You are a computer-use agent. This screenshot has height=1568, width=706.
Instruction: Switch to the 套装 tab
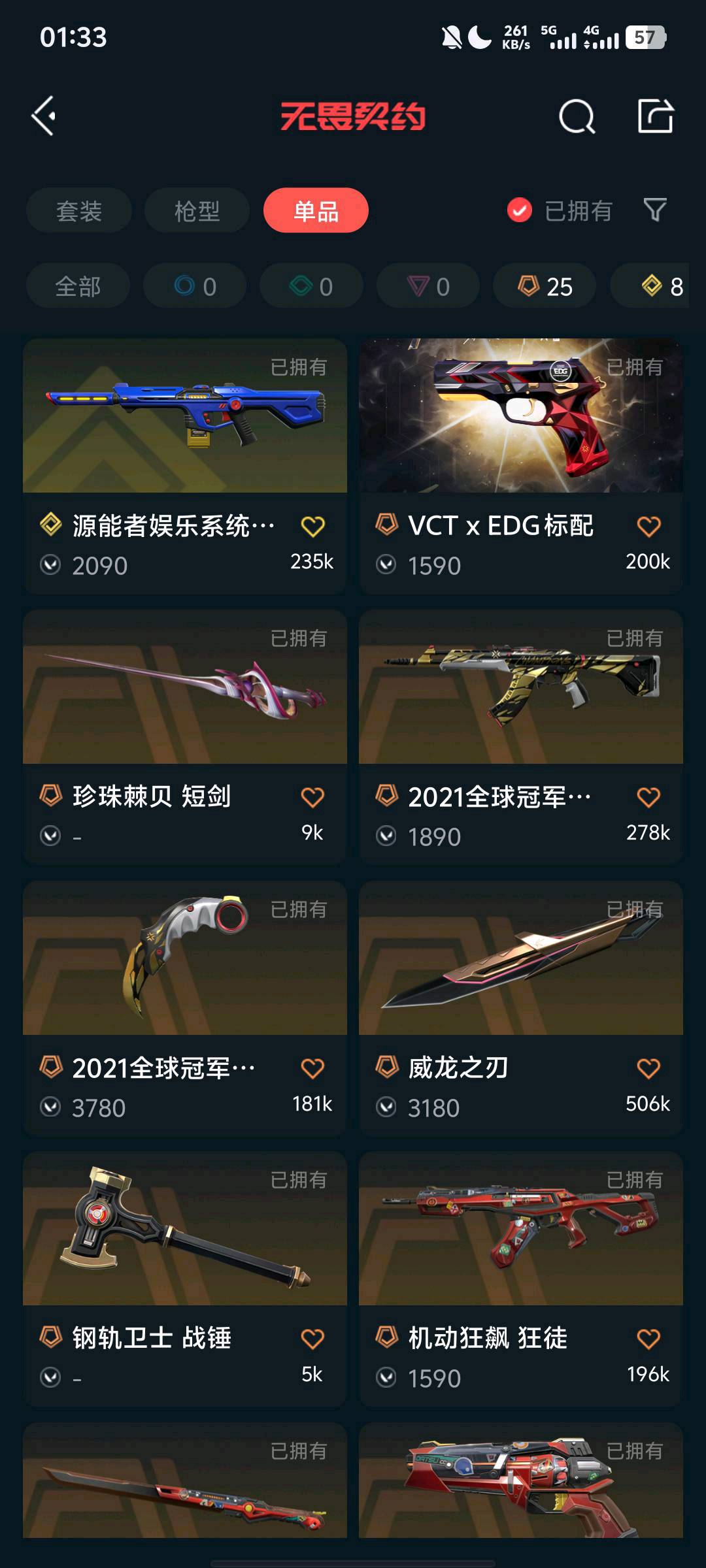[x=79, y=211]
